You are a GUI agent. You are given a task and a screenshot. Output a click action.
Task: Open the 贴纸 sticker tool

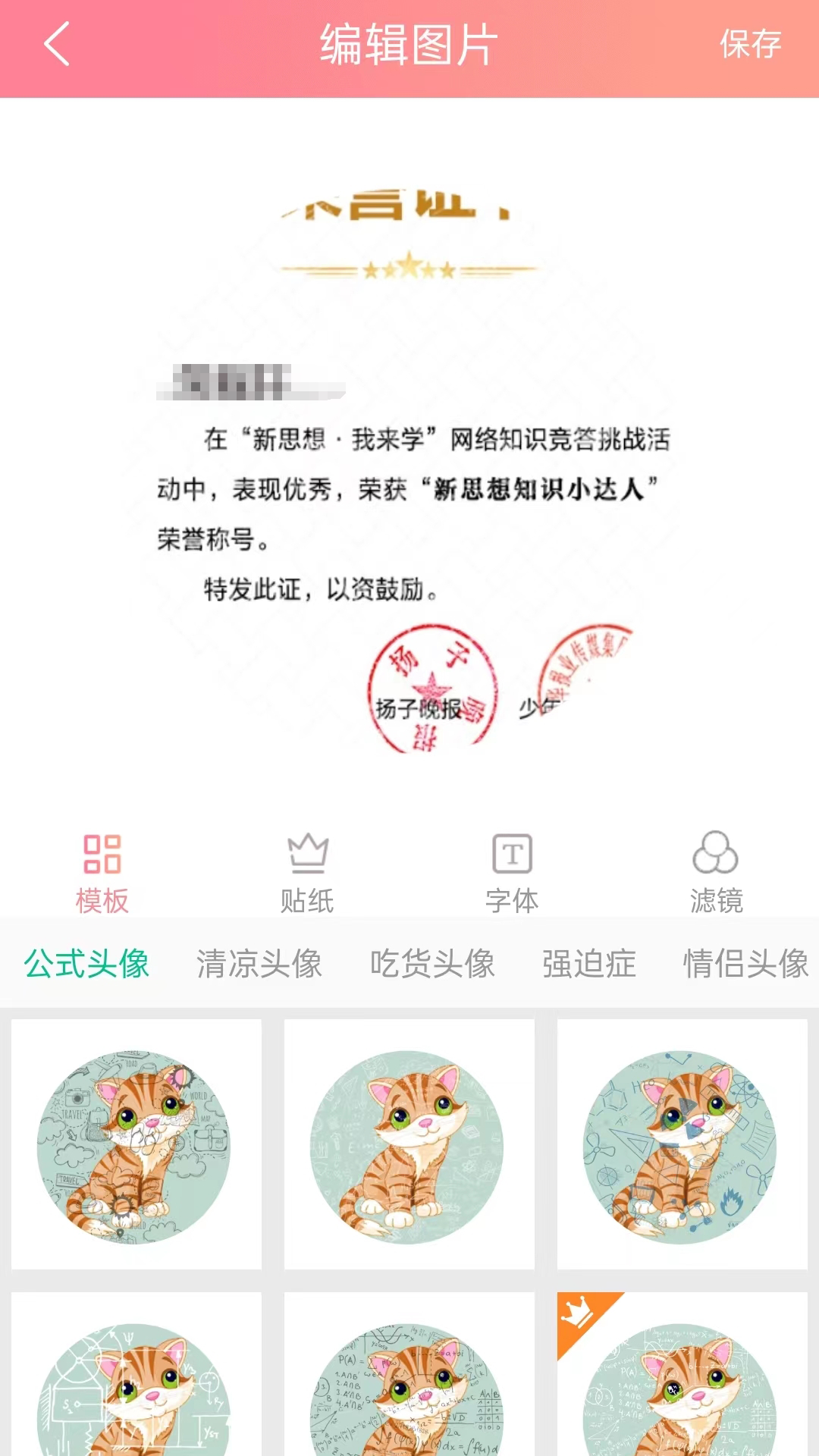(x=307, y=873)
